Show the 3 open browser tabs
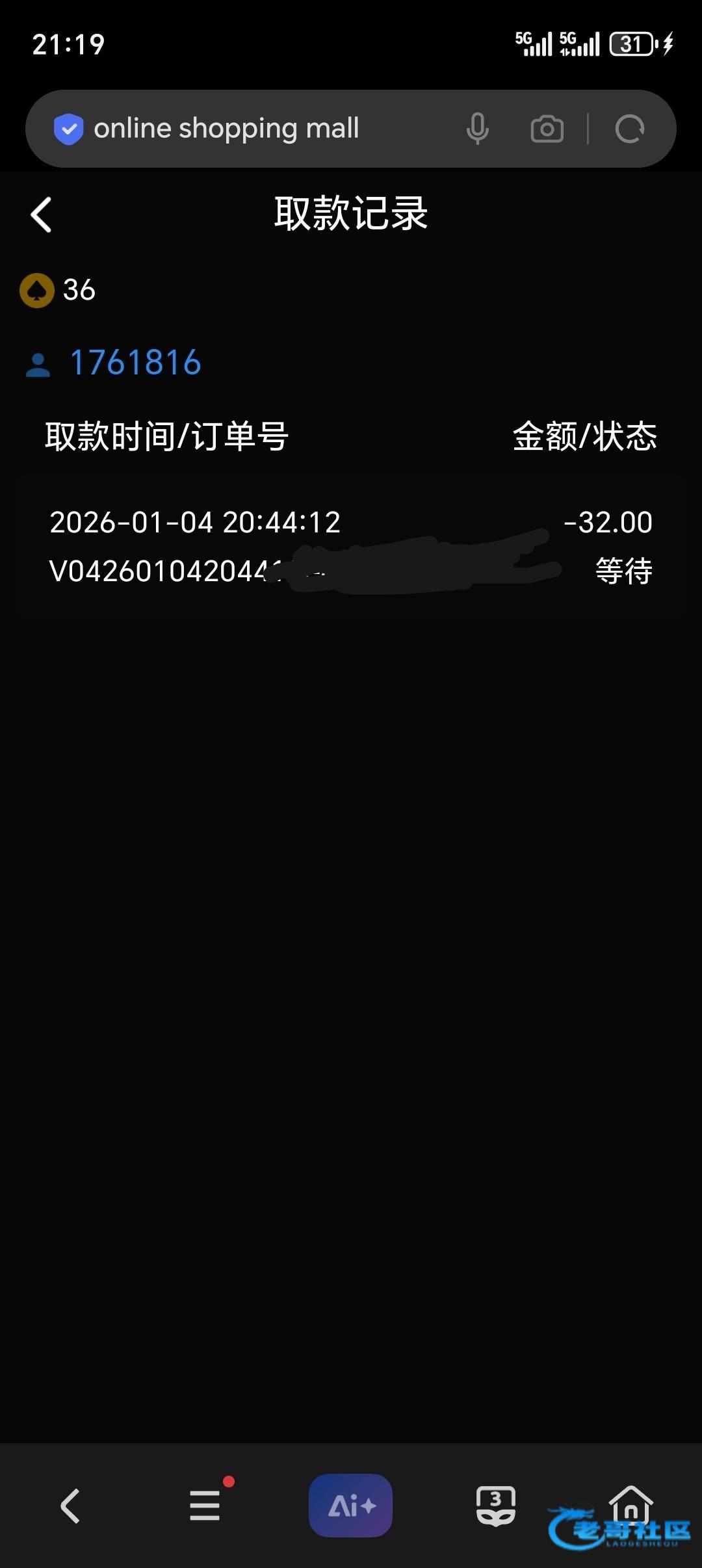 coord(496,1504)
